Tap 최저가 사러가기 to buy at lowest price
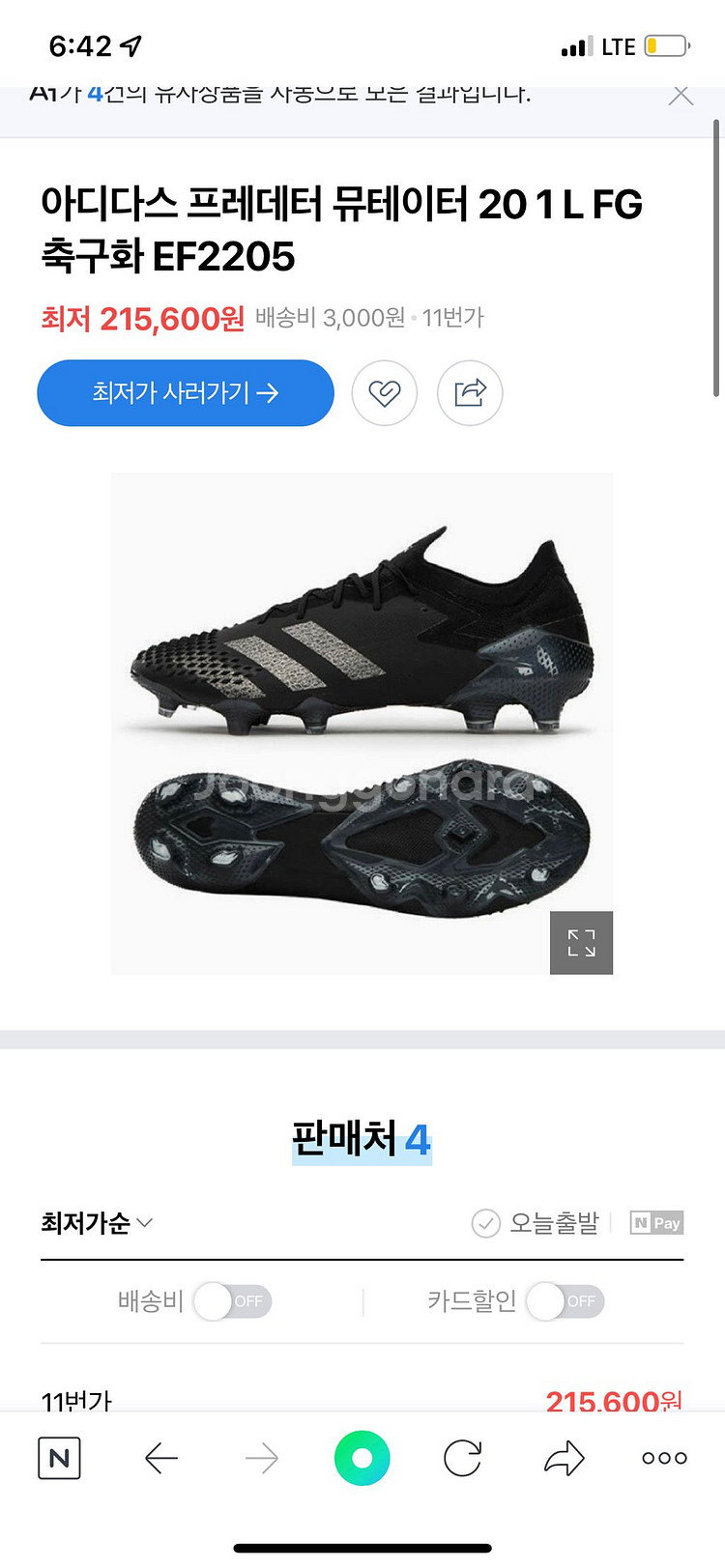Viewport: 725px width, 1568px height. coord(186,393)
